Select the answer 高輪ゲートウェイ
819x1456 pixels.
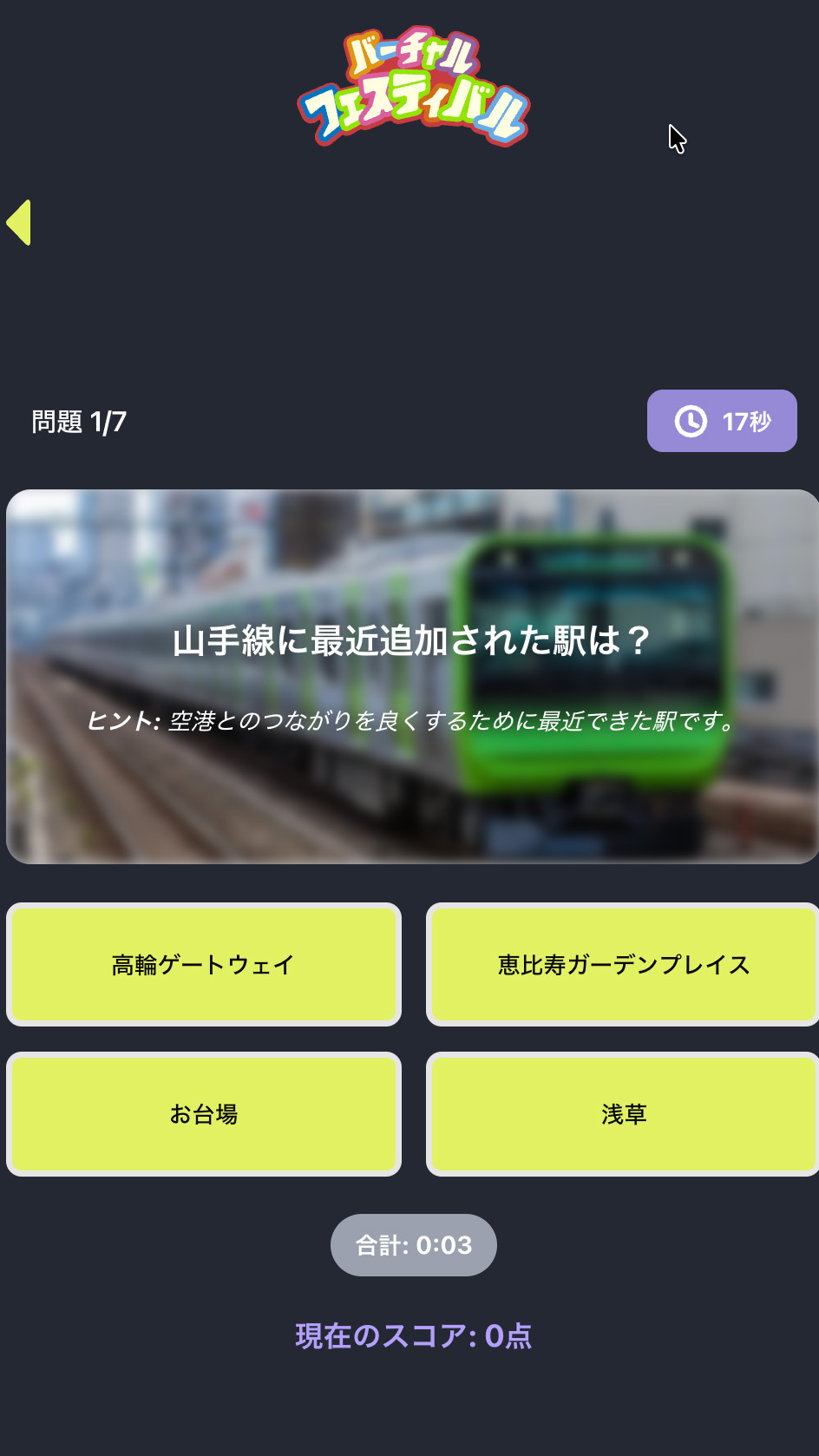point(204,965)
